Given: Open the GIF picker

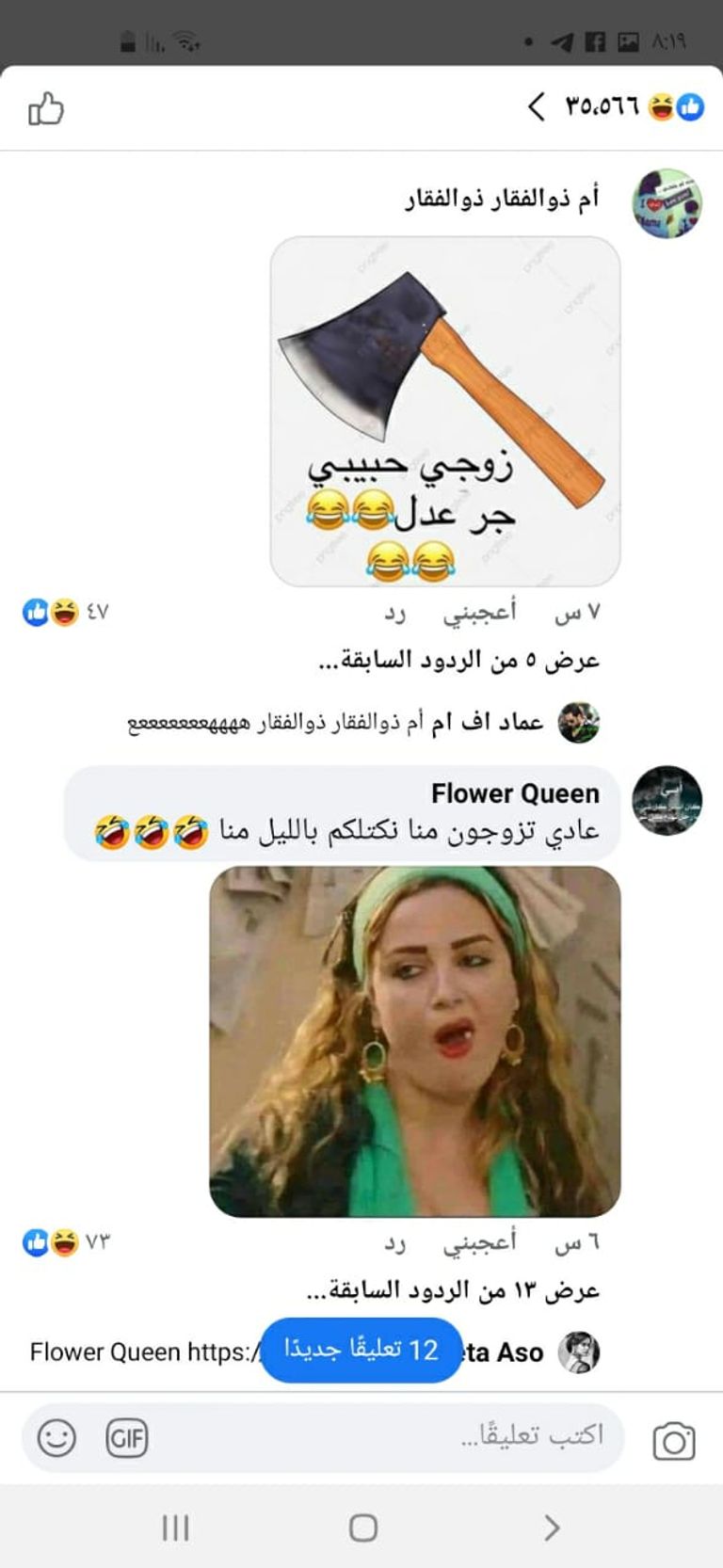Looking at the screenshot, I should [x=127, y=1438].
